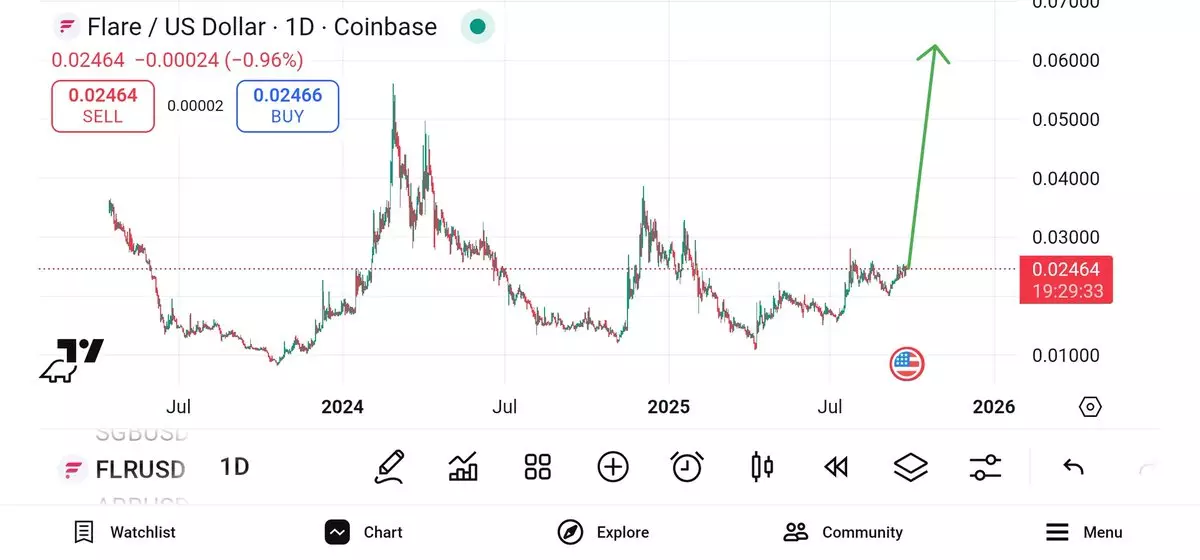Tap the blue BUY button

pyautogui.click(x=287, y=106)
